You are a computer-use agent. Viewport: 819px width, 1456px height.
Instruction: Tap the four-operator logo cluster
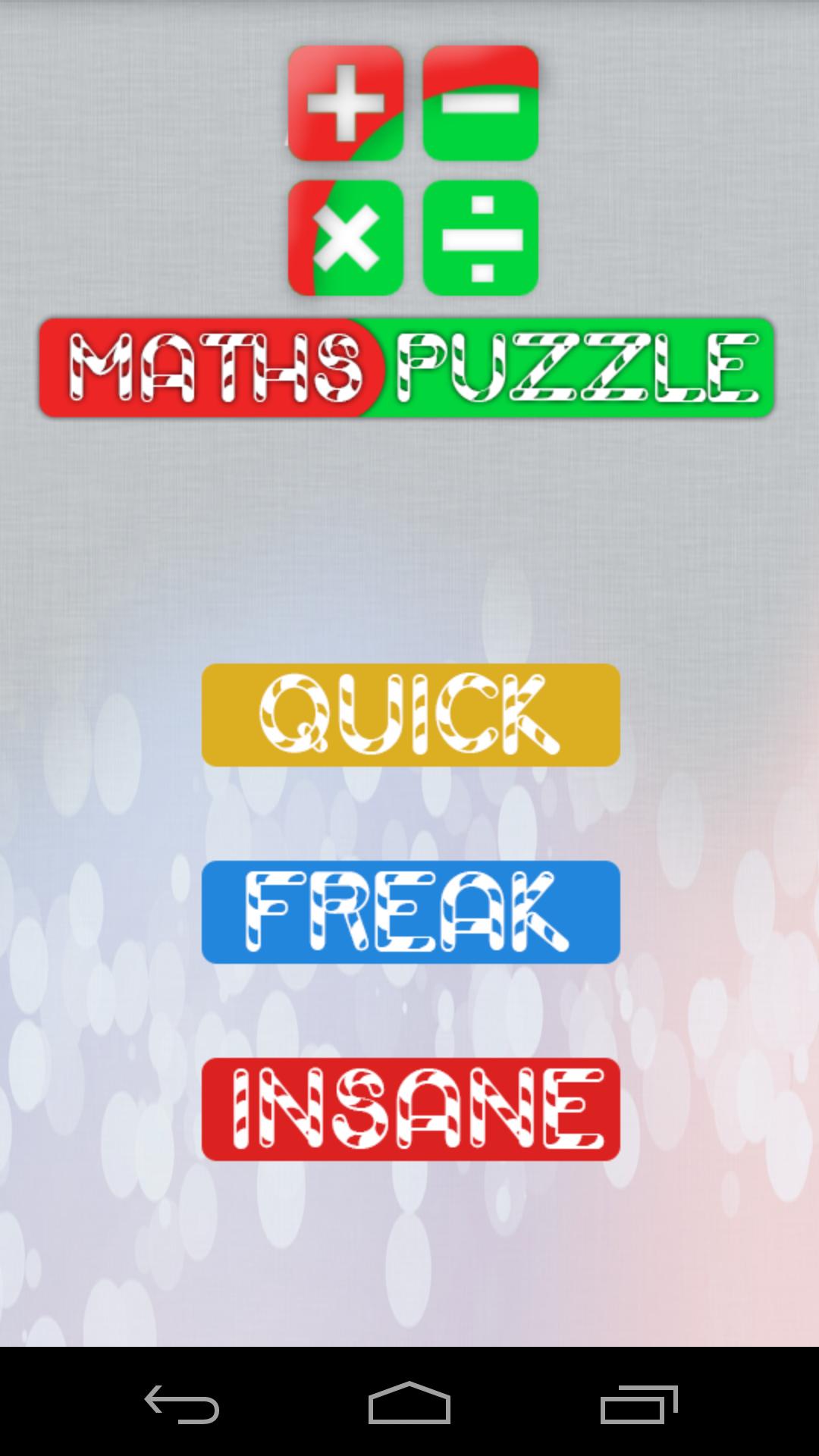click(413, 171)
